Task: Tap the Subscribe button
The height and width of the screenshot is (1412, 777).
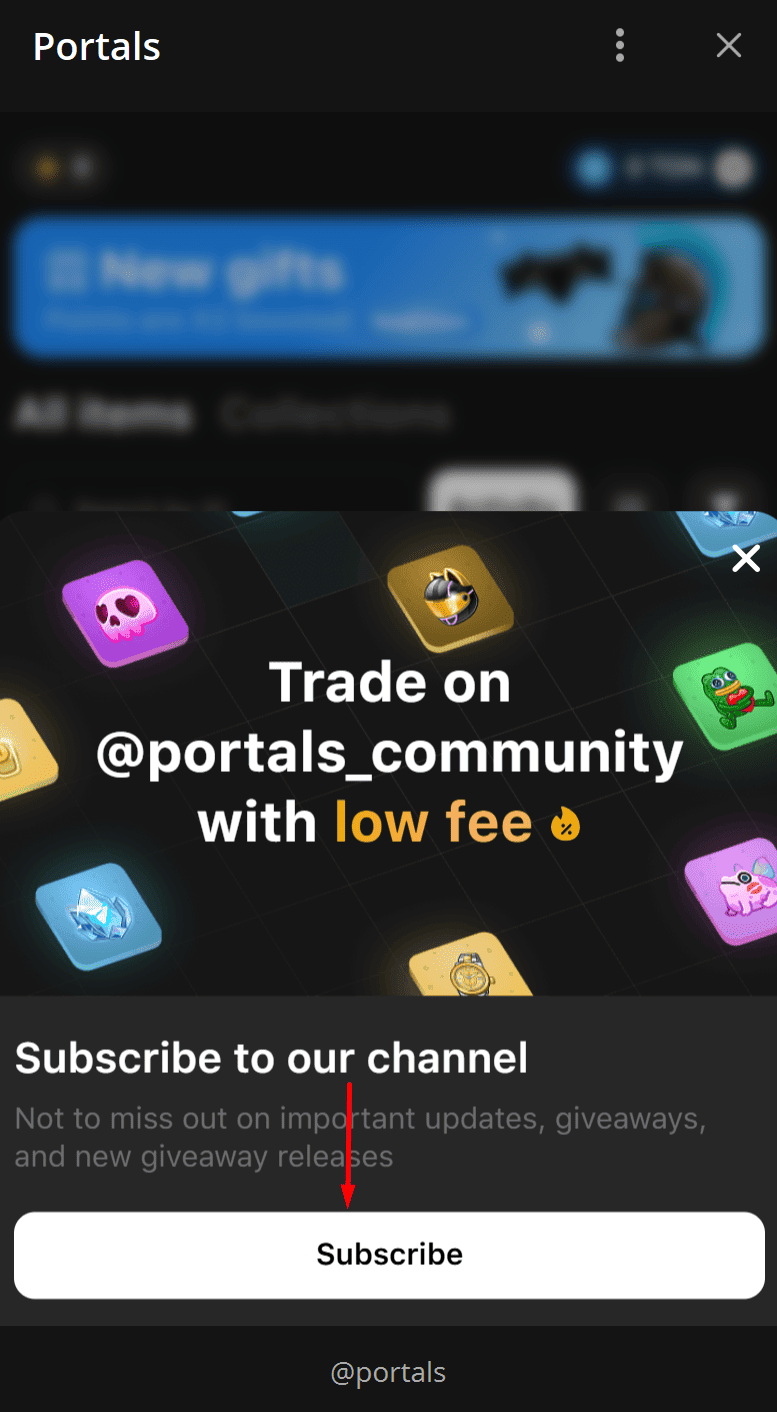Action: pyautogui.click(x=389, y=1254)
